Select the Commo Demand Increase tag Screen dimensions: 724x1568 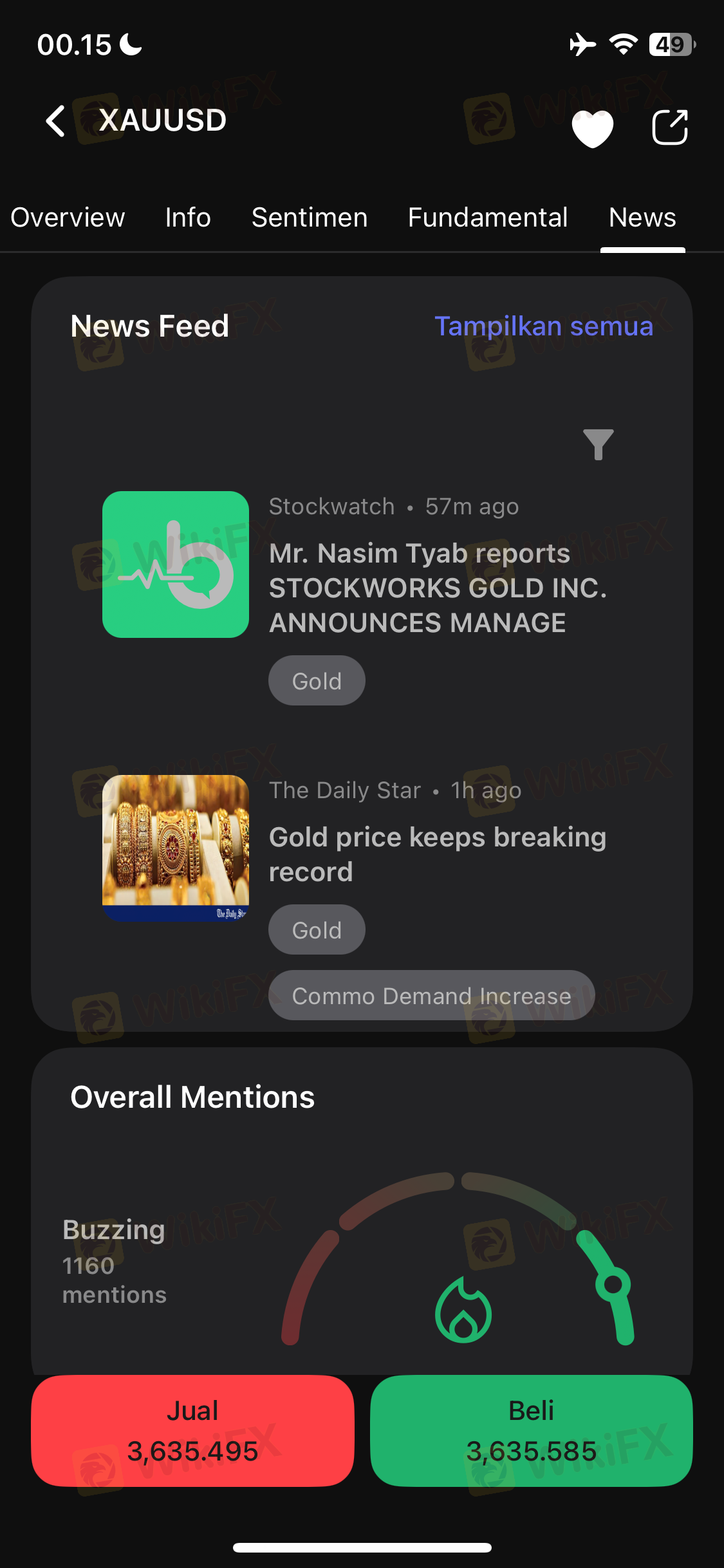click(x=431, y=996)
